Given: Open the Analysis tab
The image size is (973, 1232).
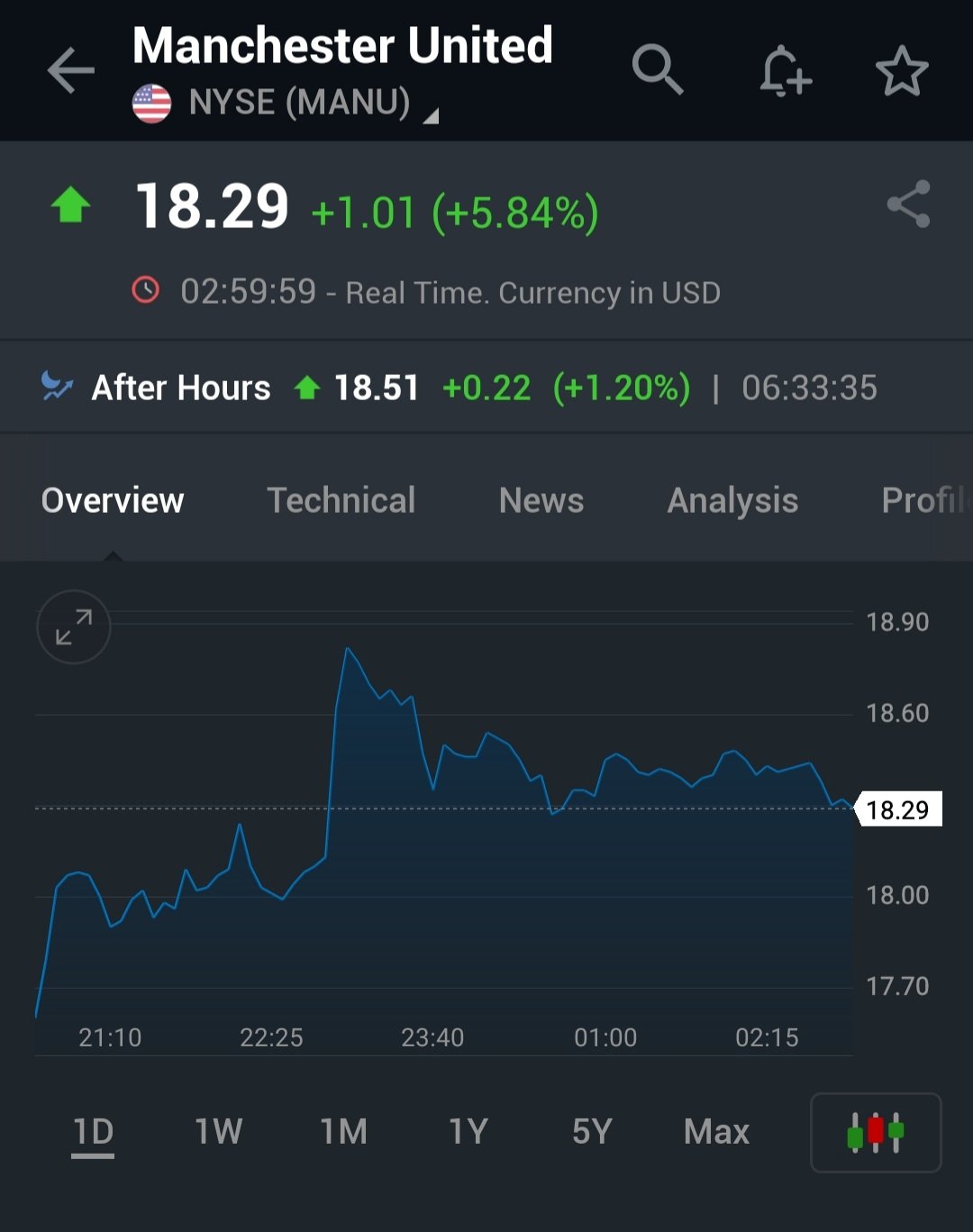Looking at the screenshot, I should pyautogui.click(x=732, y=500).
